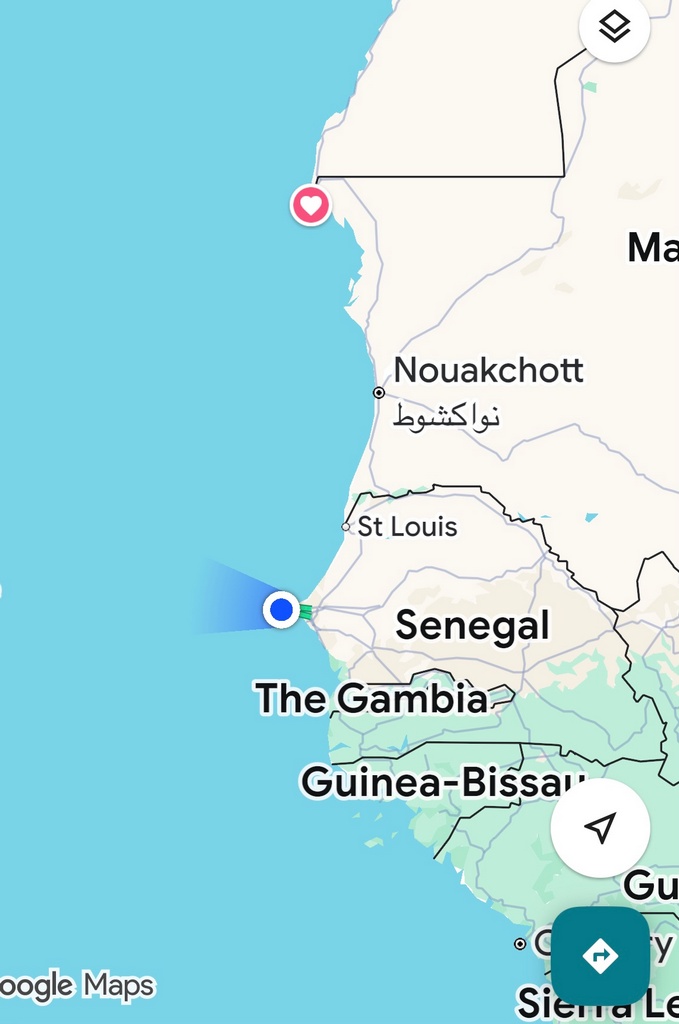Select the saved heart pin on the coast
The width and height of the screenshot is (679, 1024).
coord(311,205)
